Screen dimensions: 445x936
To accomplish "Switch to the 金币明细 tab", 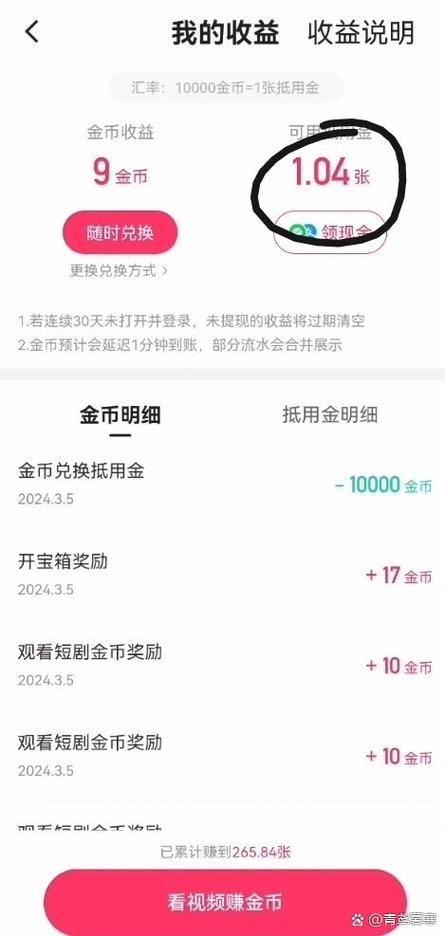I will pos(120,415).
